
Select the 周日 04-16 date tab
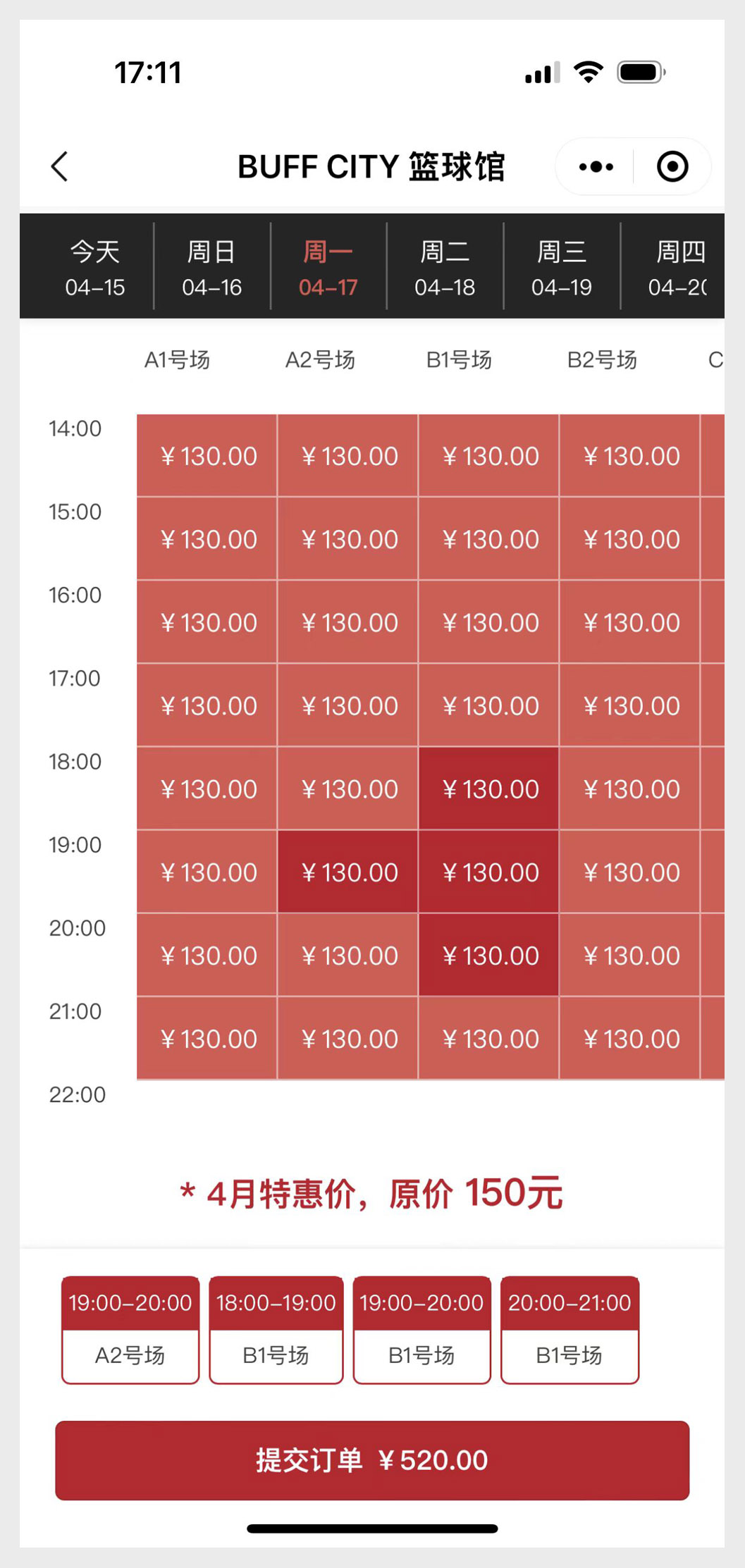pos(211,267)
